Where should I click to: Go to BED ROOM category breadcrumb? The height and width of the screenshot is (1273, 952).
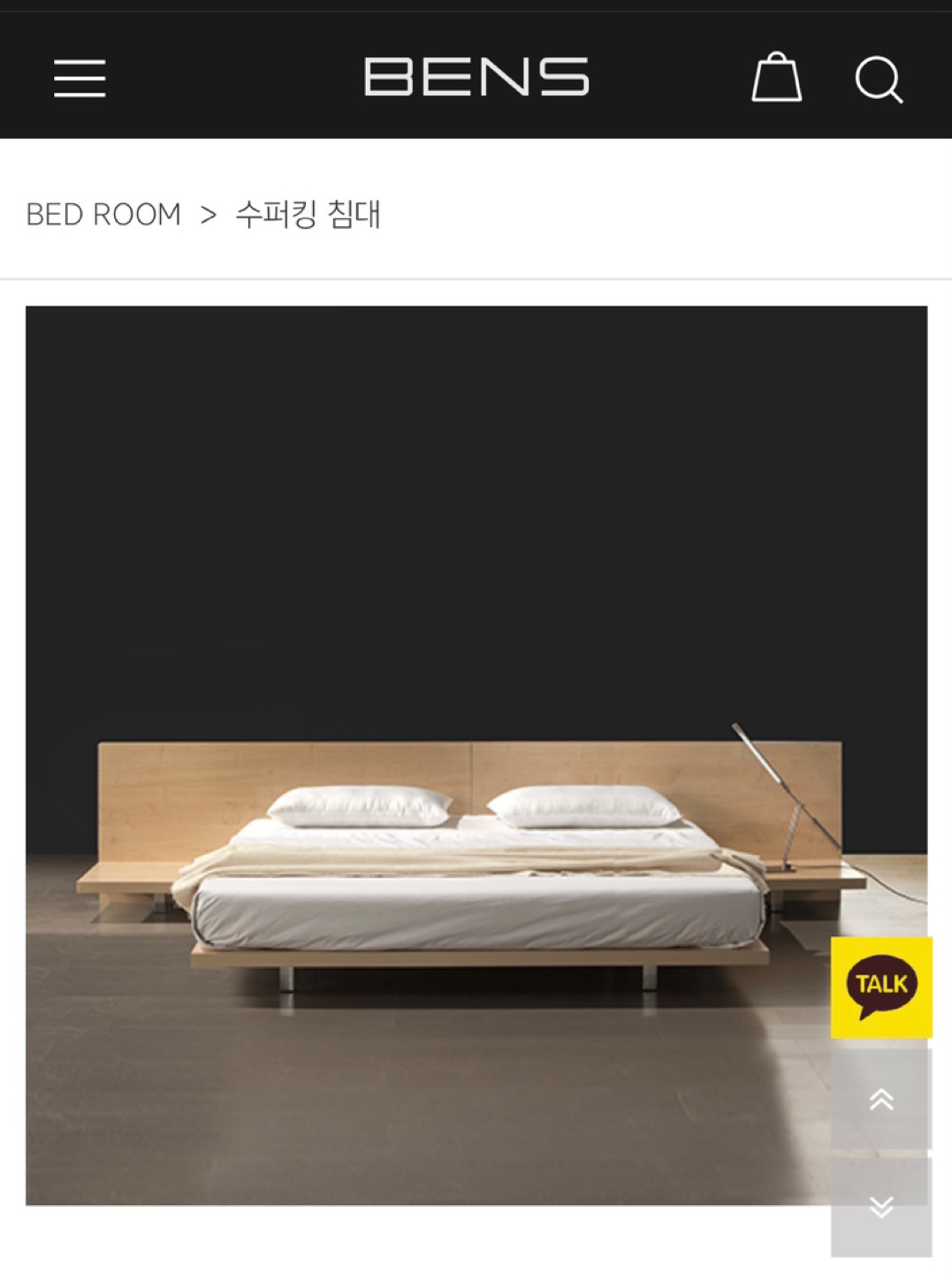pos(103,215)
